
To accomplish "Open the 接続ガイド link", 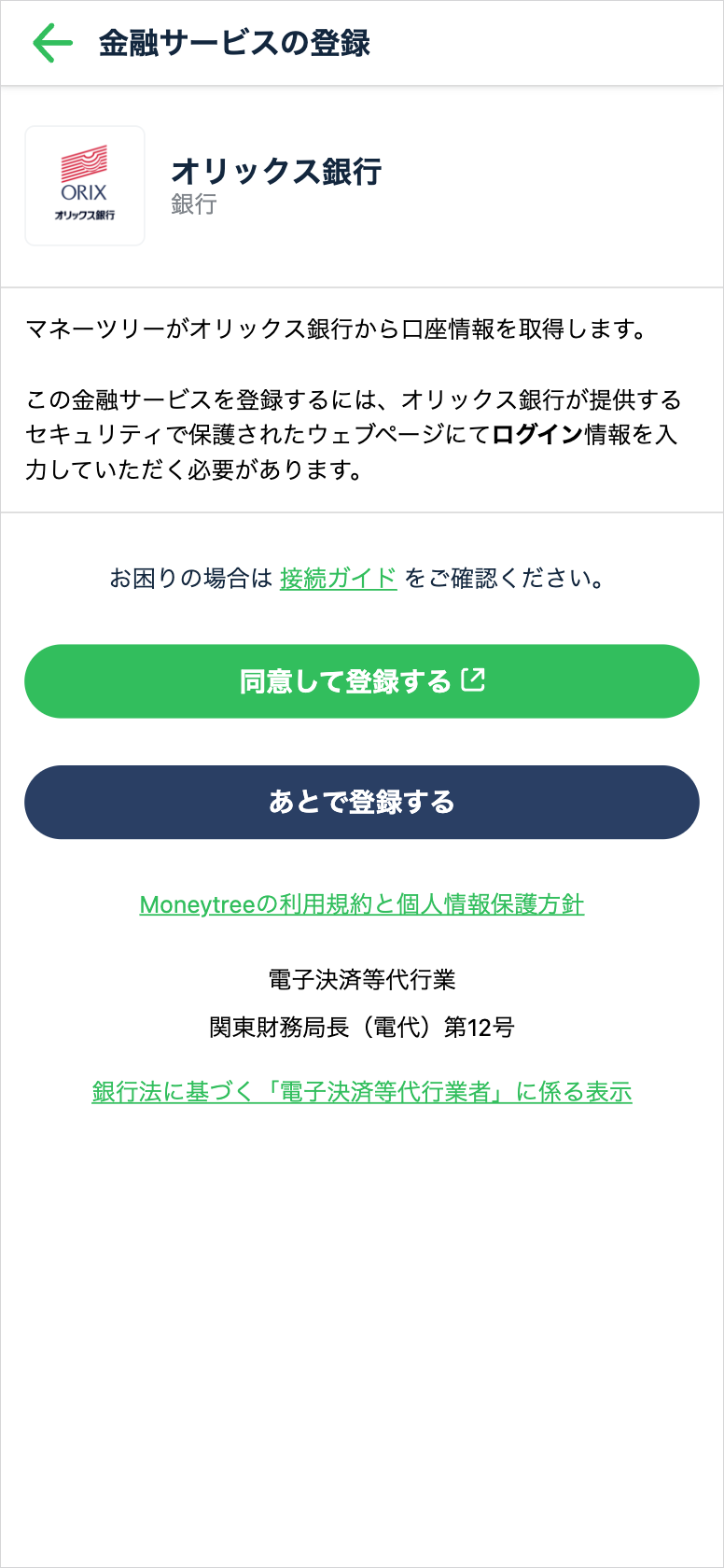I will 338,579.
